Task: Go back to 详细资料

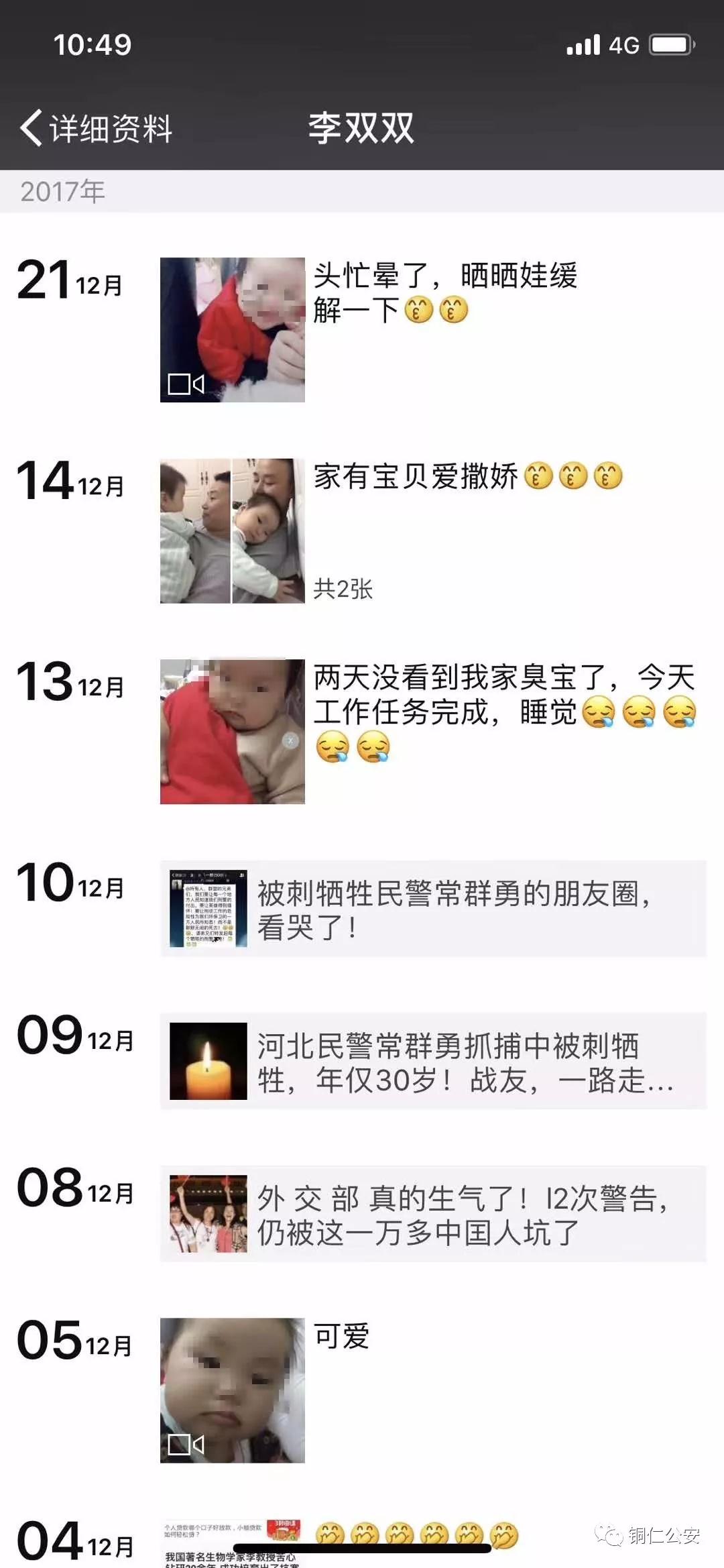Action: point(96,127)
